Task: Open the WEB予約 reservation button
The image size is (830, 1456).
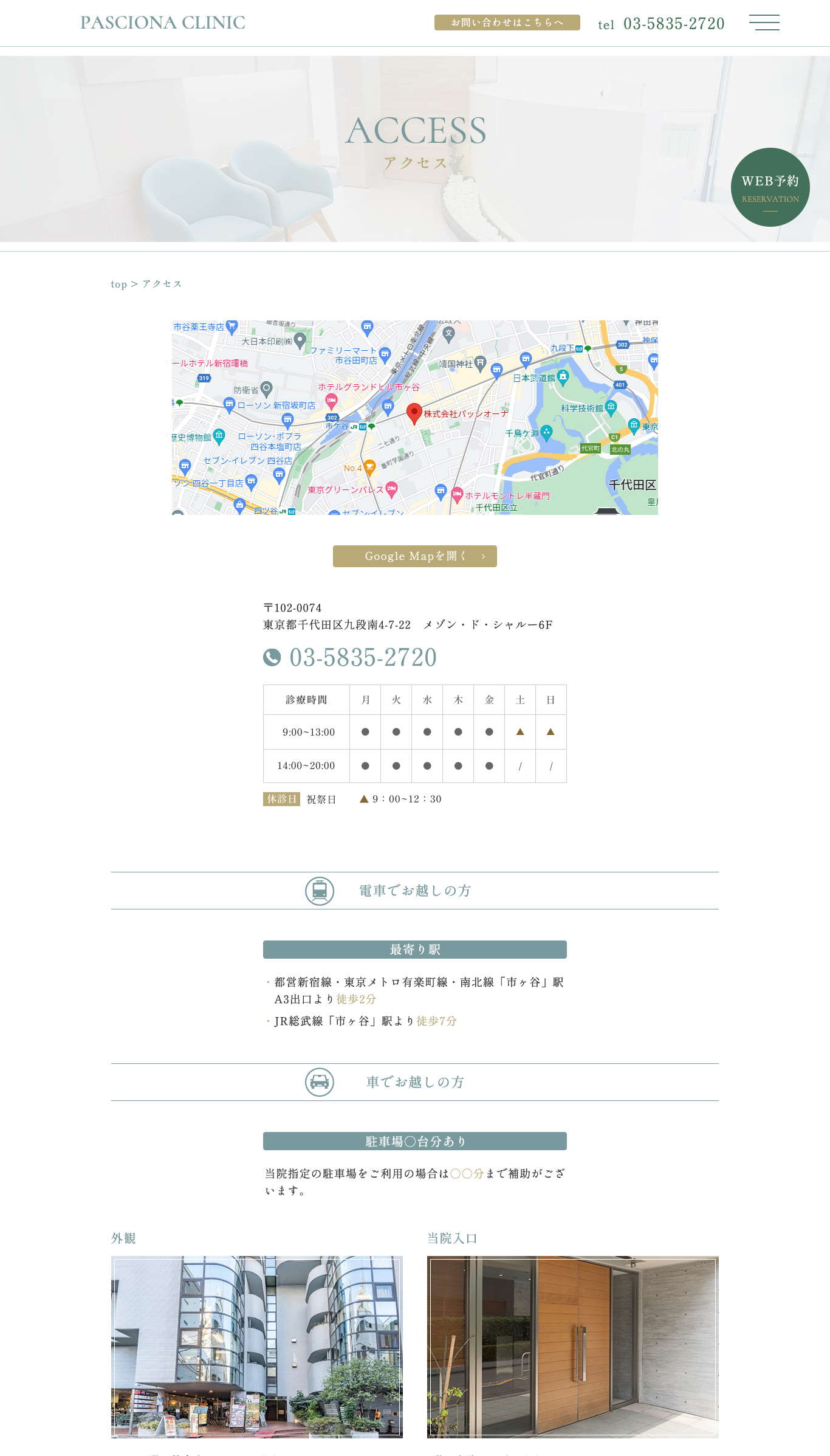Action: click(770, 187)
